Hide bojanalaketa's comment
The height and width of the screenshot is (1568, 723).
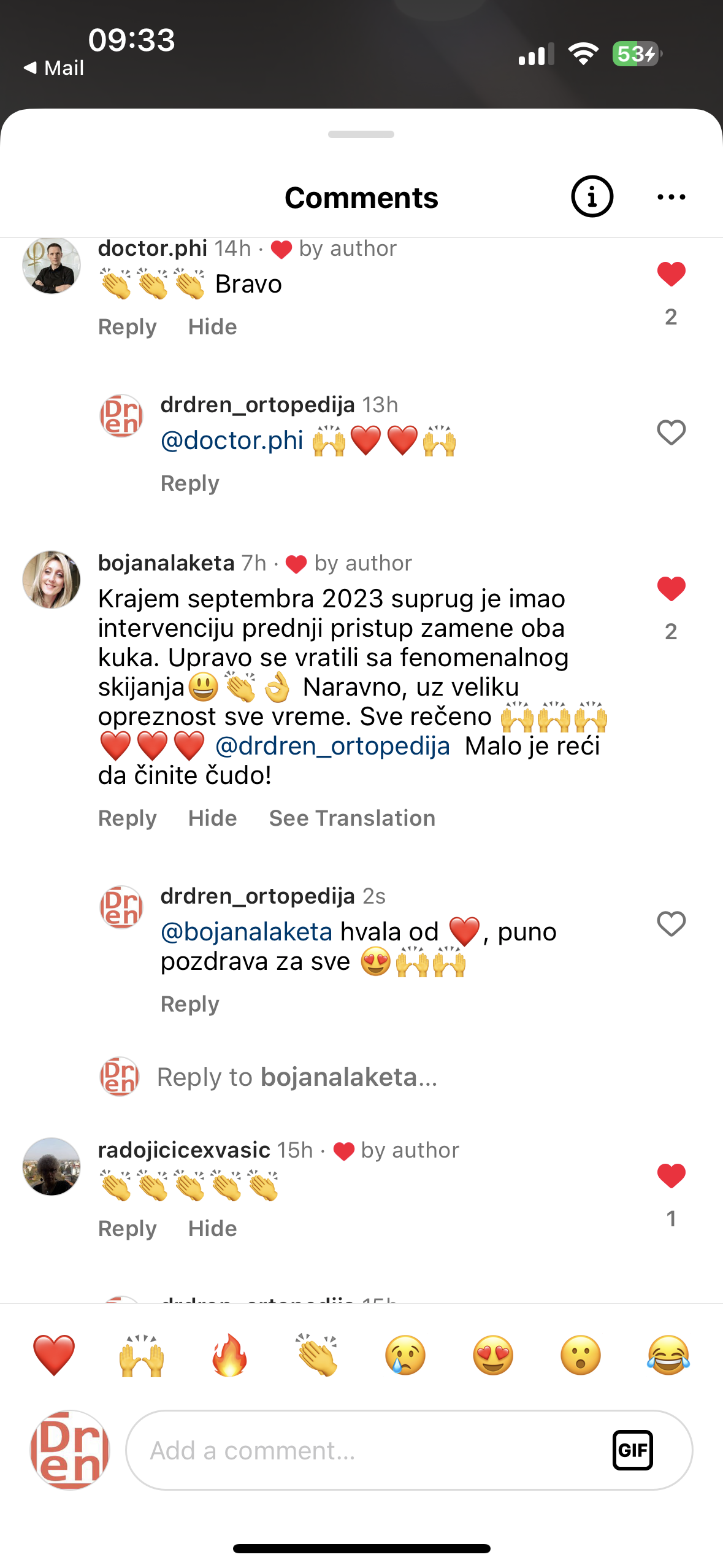click(212, 818)
